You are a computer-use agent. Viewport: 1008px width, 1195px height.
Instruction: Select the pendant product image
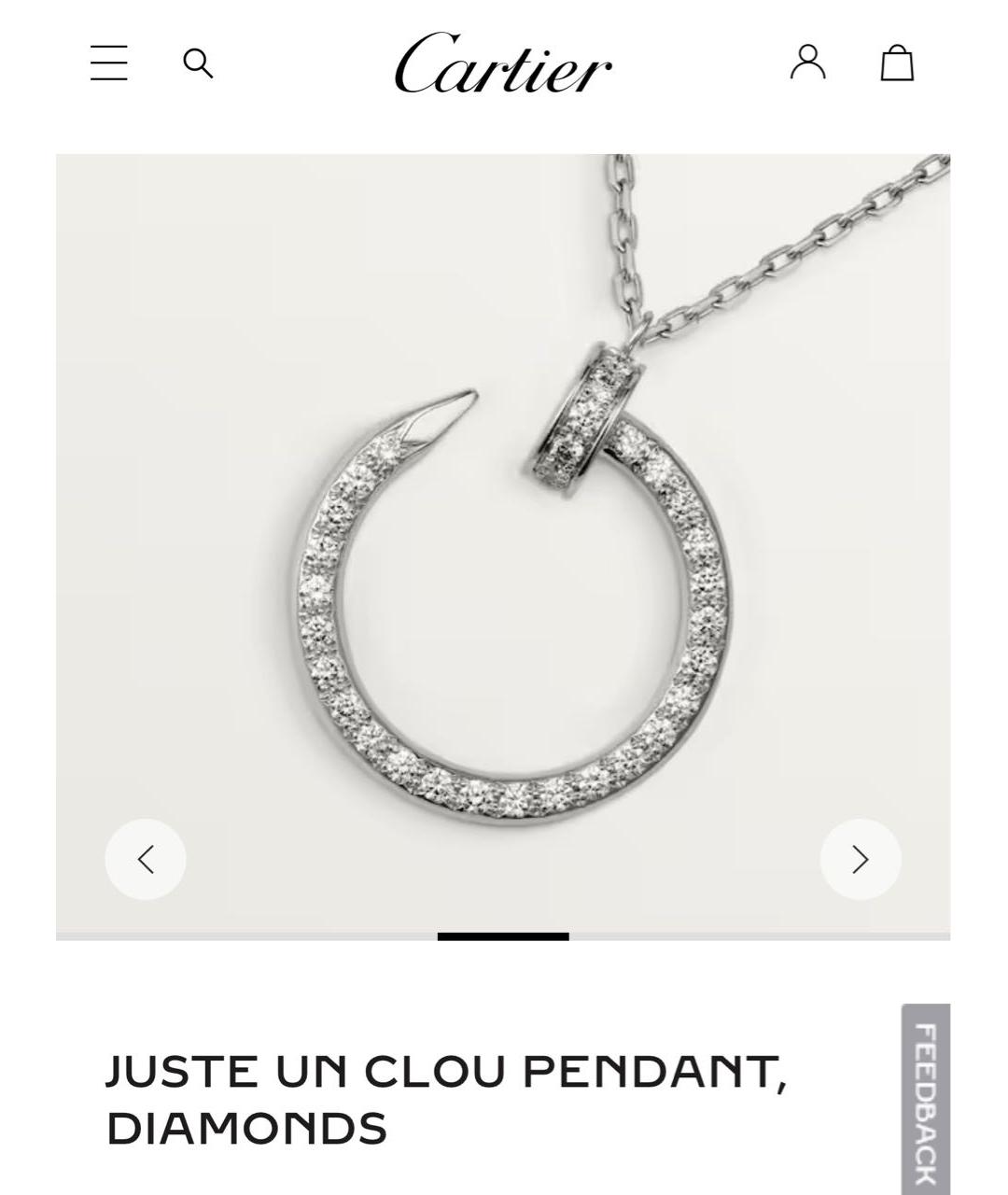[504, 541]
